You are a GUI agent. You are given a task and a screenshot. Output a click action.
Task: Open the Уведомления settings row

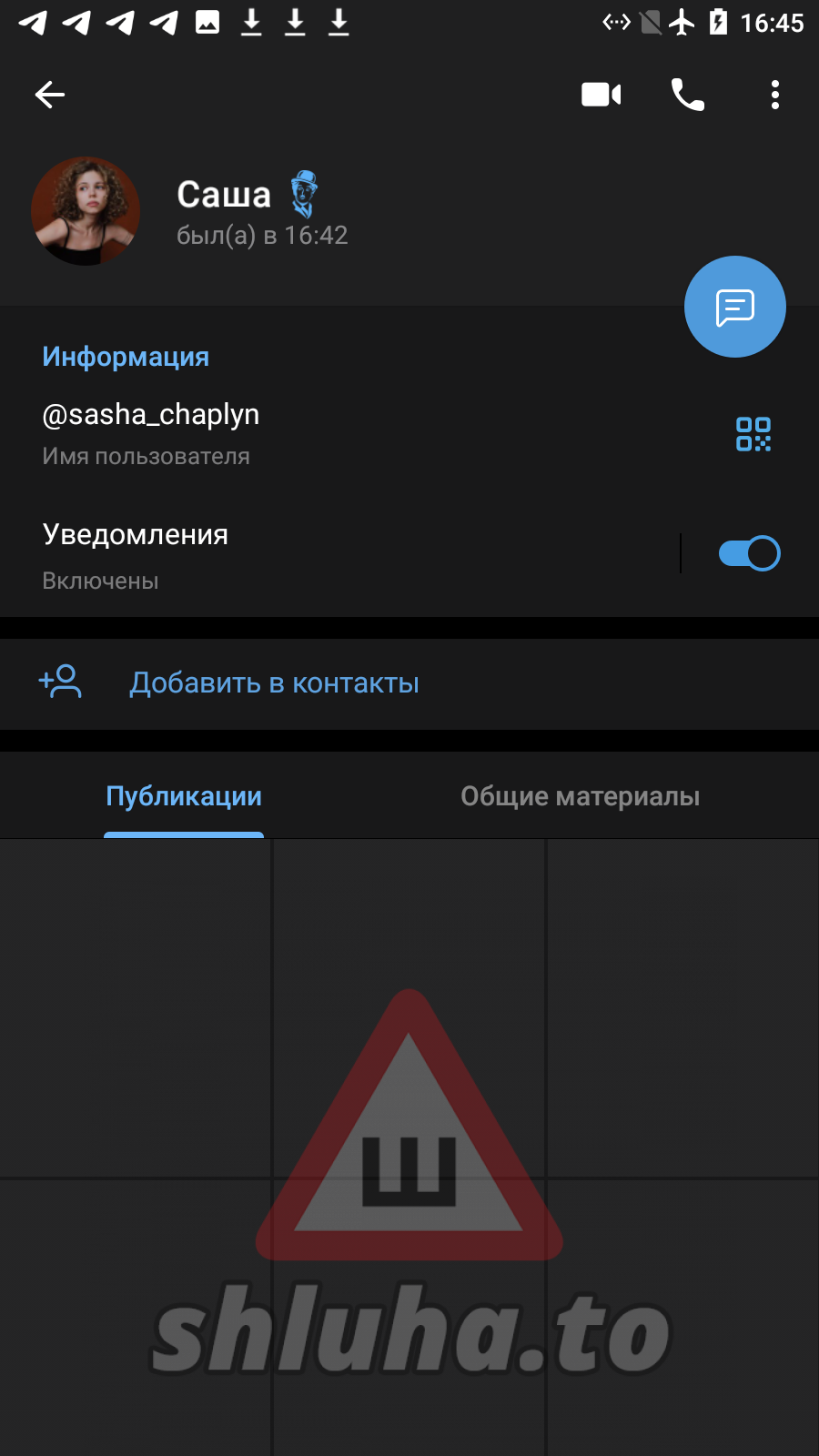pos(318,554)
